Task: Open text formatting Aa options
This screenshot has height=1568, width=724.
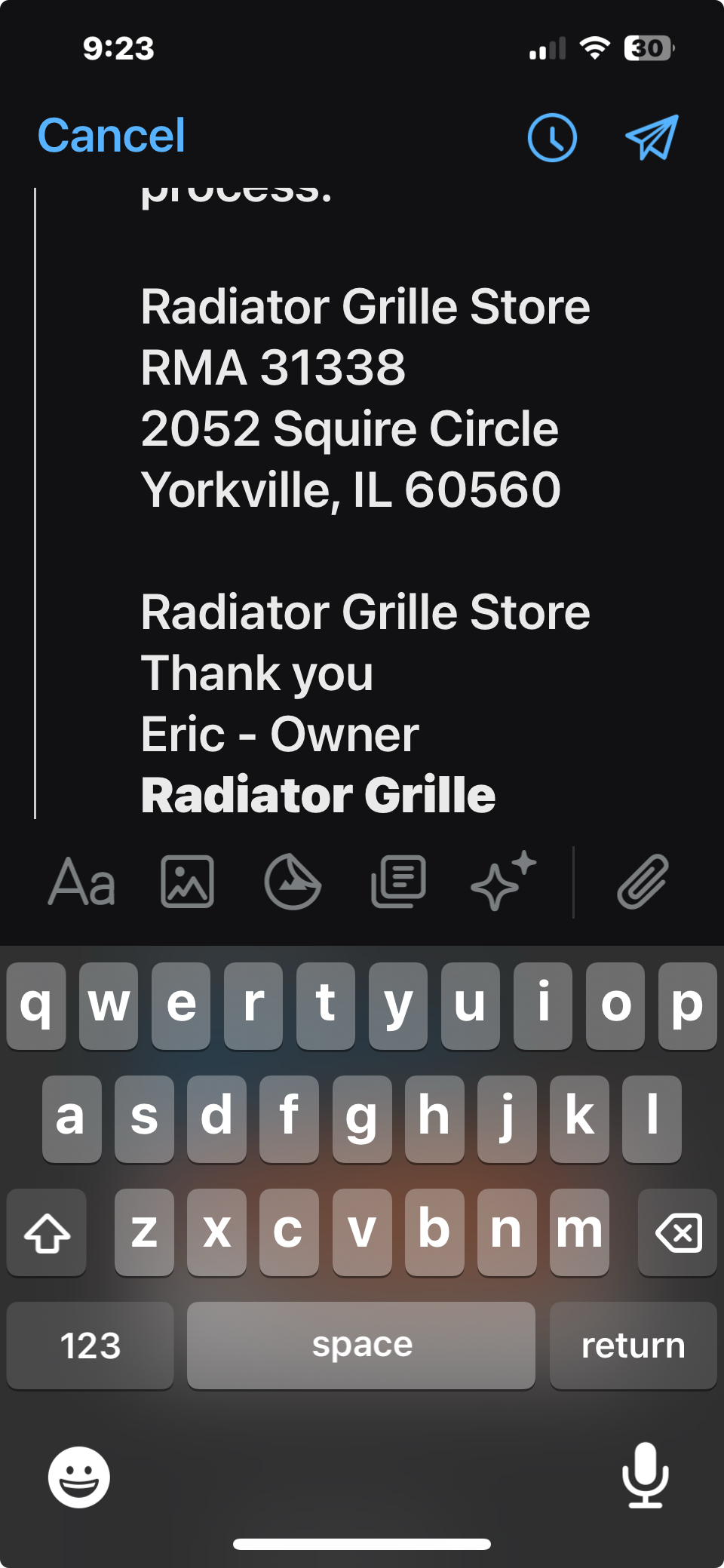Action: point(82,882)
